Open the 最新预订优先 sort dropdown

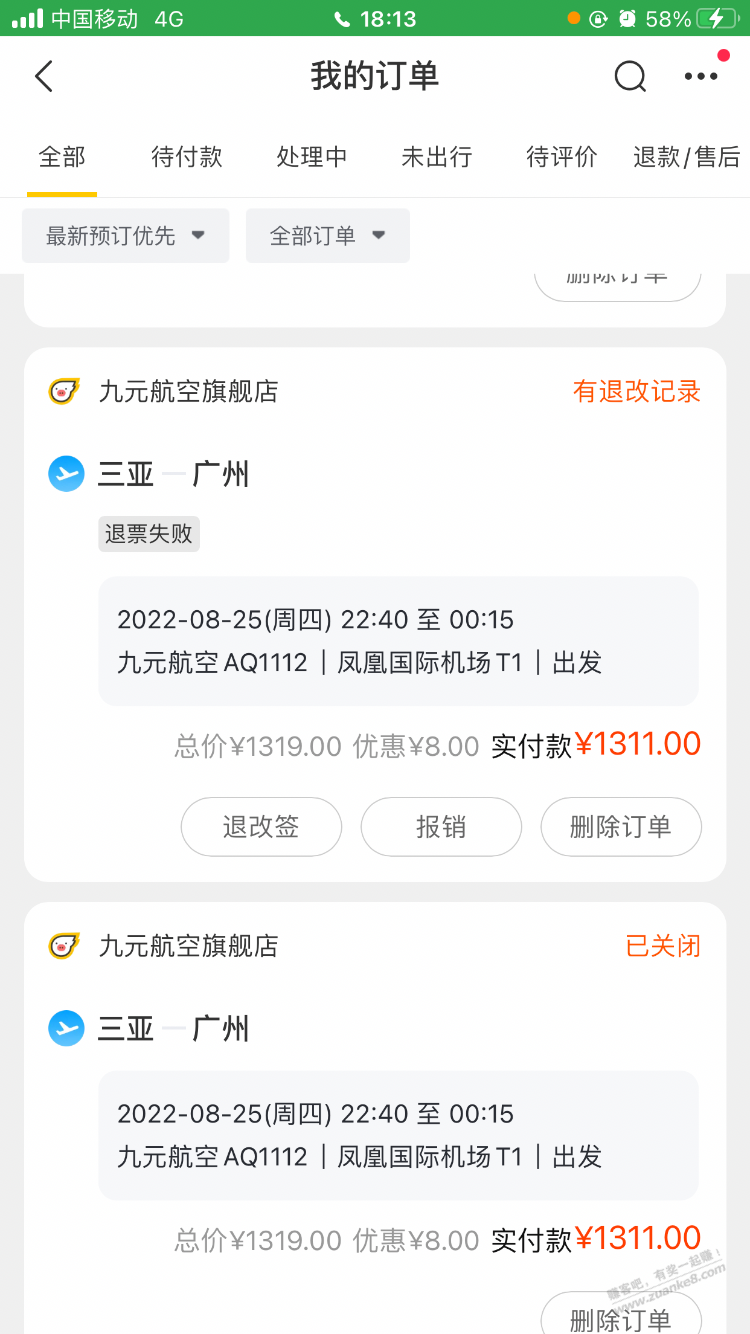click(125, 235)
